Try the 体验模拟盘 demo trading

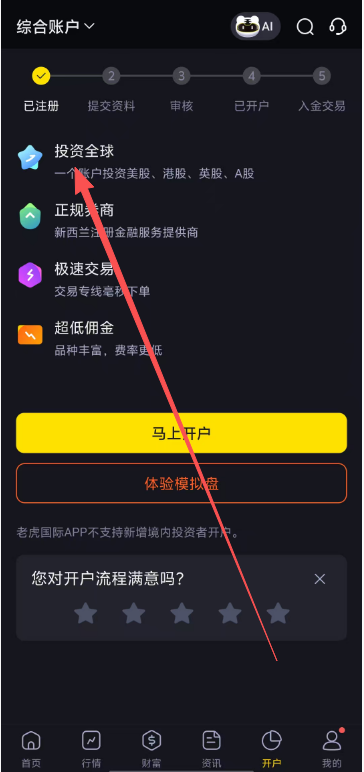pyautogui.click(x=181, y=483)
